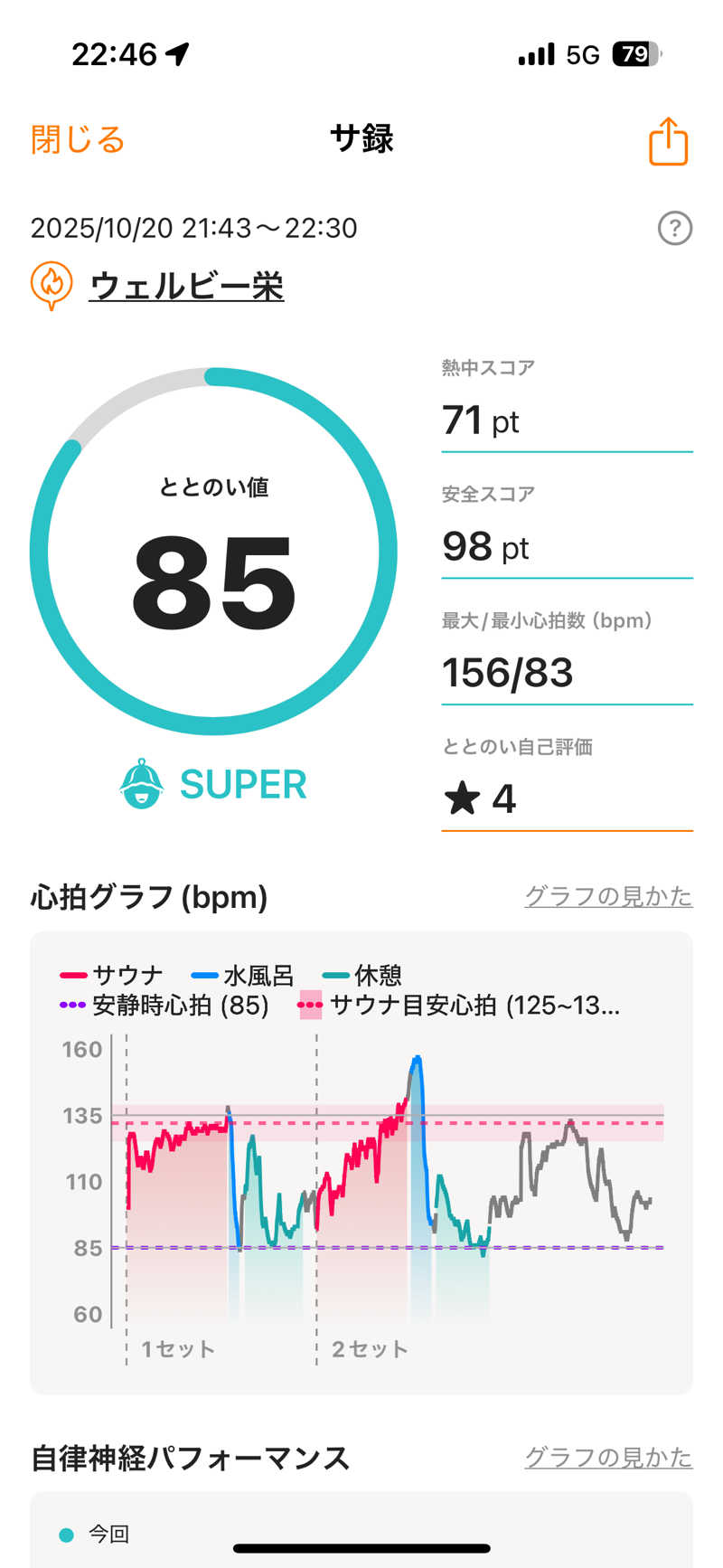Tap the share icon in the top bar
The image size is (723, 1568).
666,140
